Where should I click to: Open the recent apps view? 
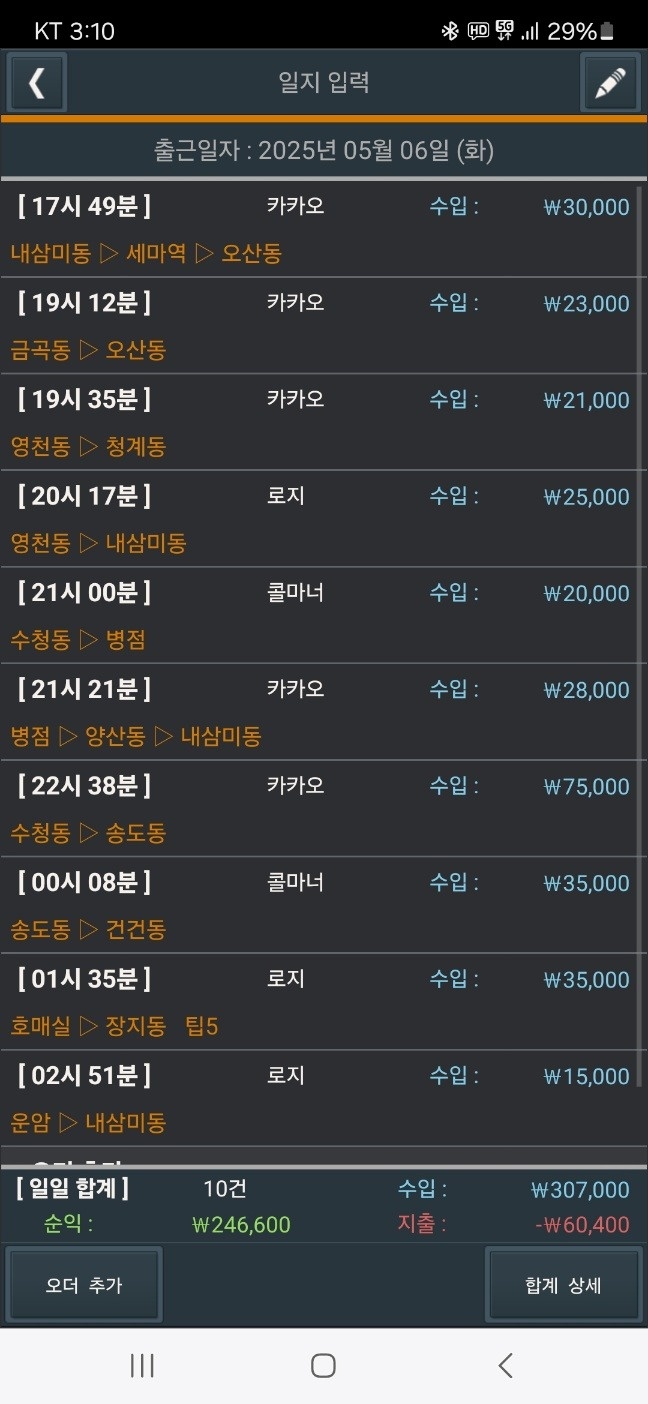tap(142, 1365)
